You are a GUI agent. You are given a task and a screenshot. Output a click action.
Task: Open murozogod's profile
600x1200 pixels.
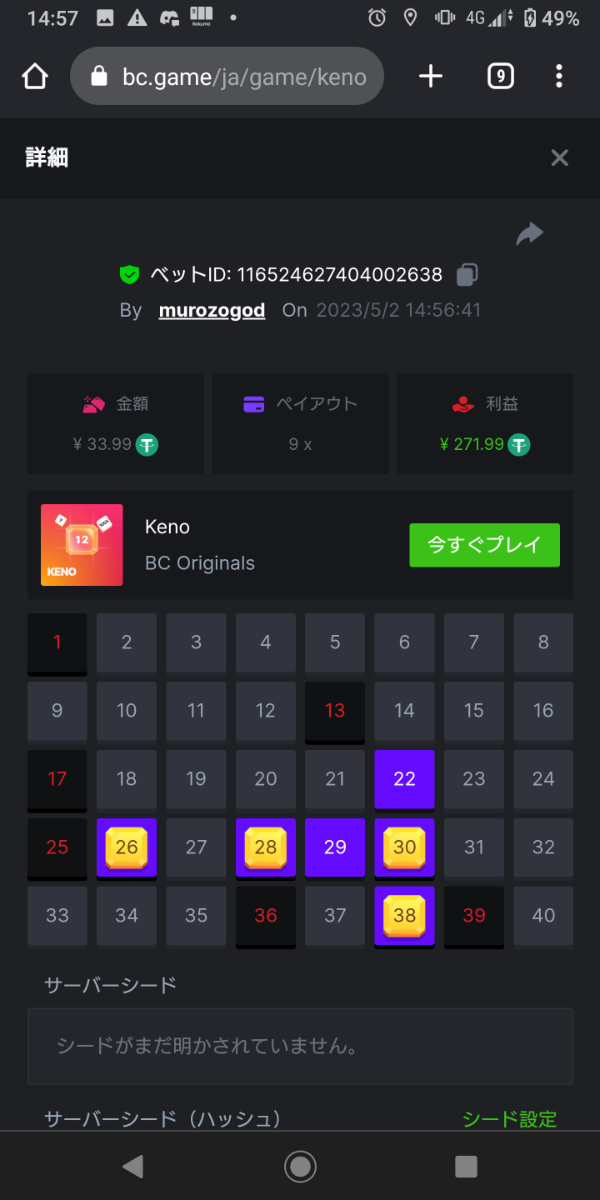pyautogui.click(x=212, y=310)
